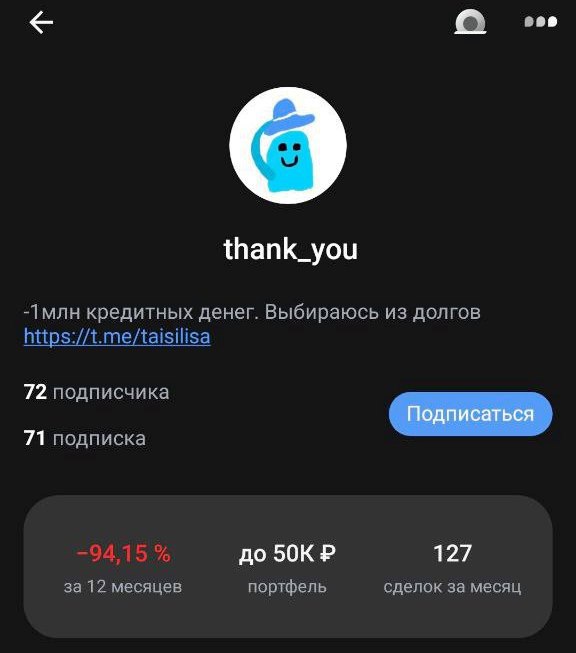Open the portfolio stats card
The image size is (576, 653).
(x=288, y=566)
